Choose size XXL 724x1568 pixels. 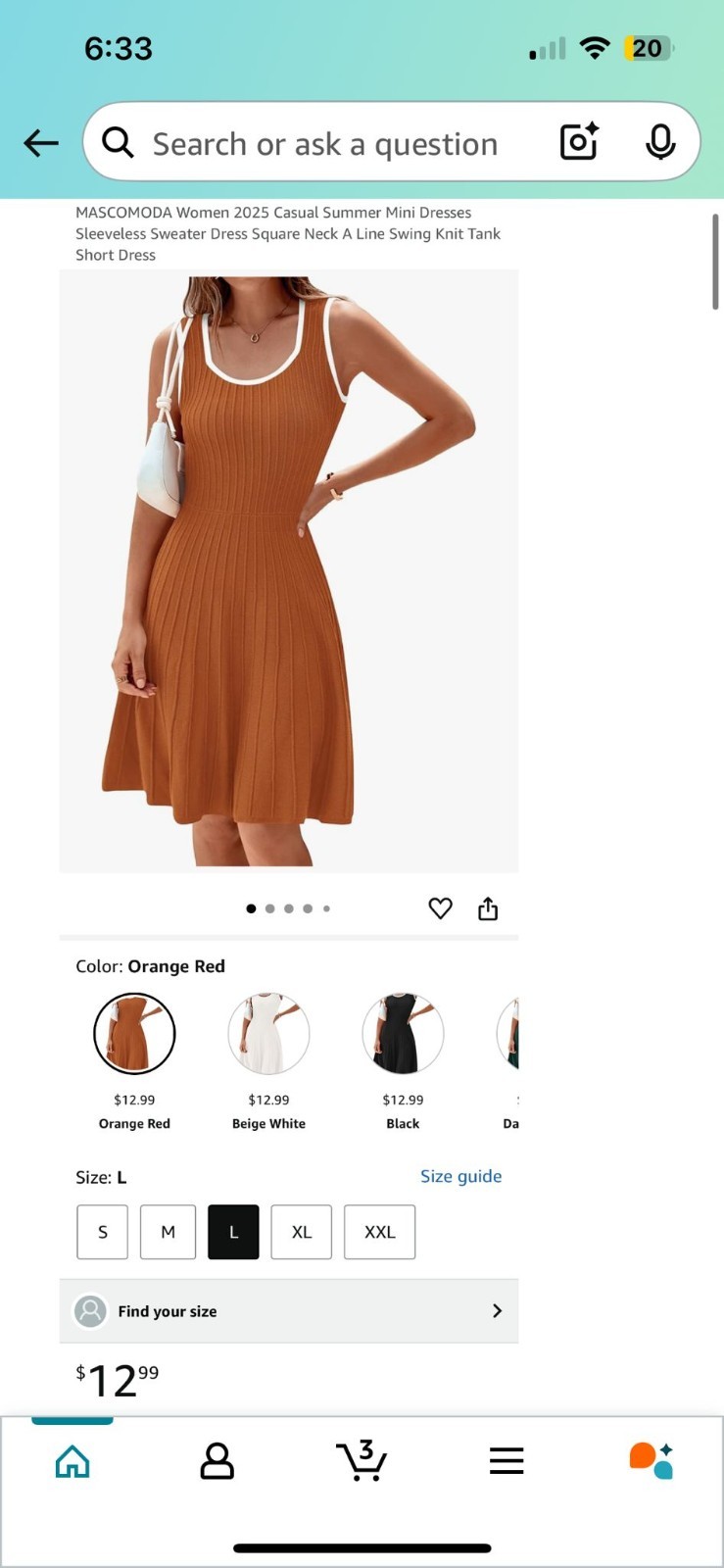[x=380, y=1232]
